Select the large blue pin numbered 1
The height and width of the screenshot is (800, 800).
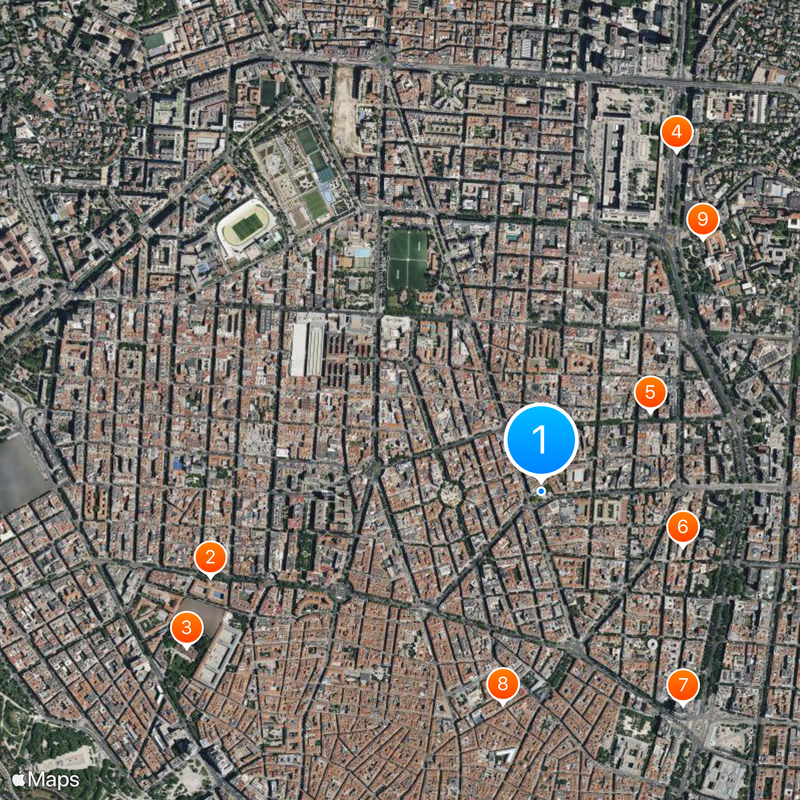coord(541,439)
